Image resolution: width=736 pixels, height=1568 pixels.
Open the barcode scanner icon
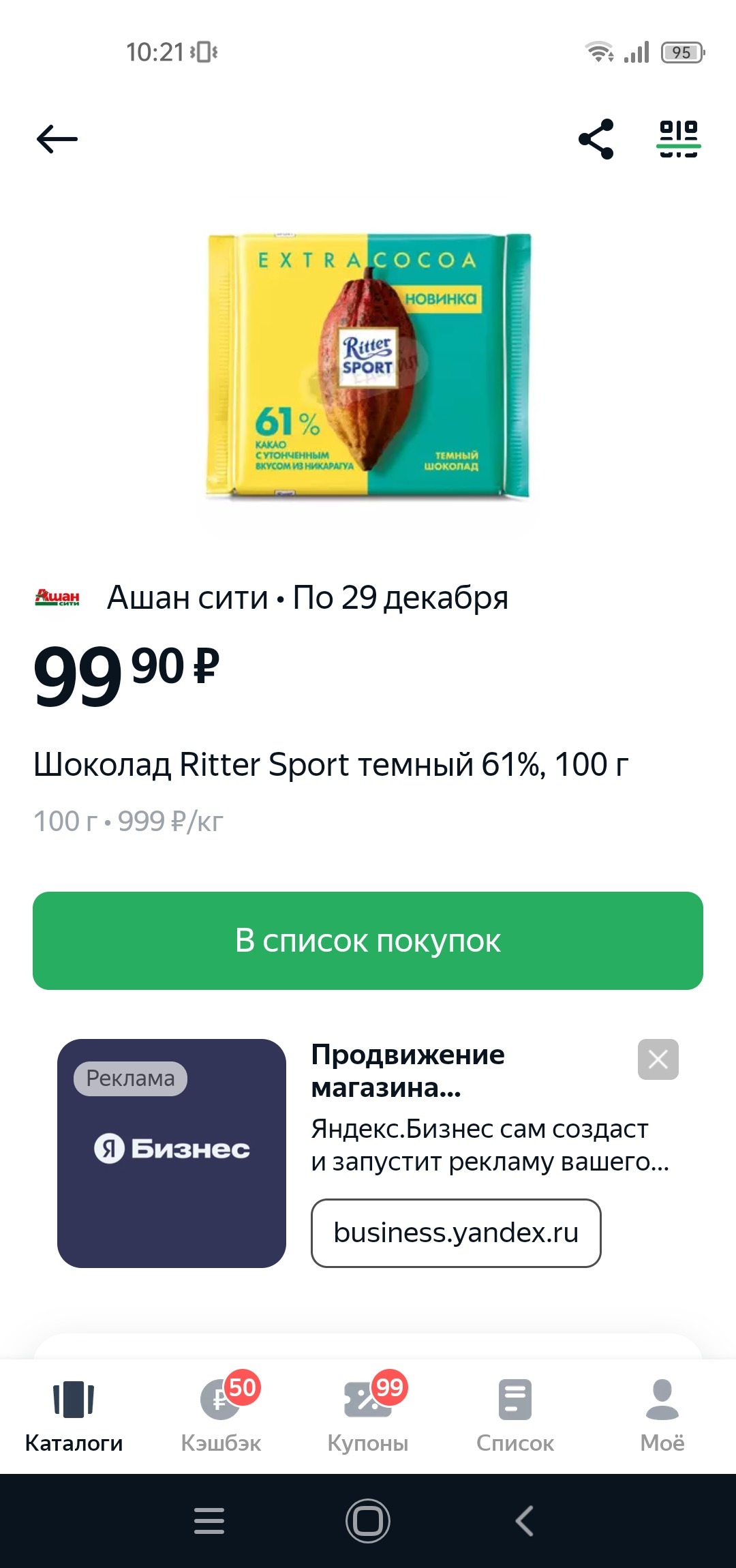coord(679,139)
